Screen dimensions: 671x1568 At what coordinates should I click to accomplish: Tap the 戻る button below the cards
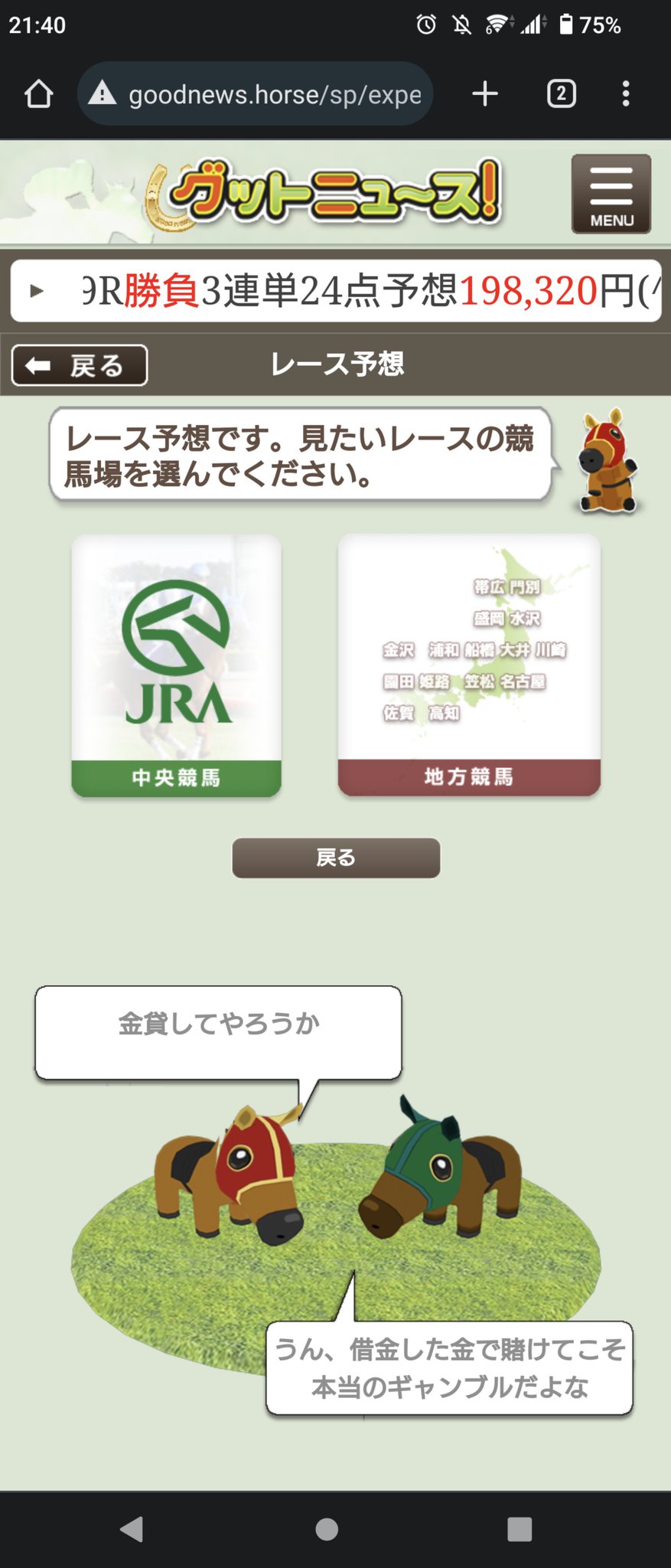336,857
